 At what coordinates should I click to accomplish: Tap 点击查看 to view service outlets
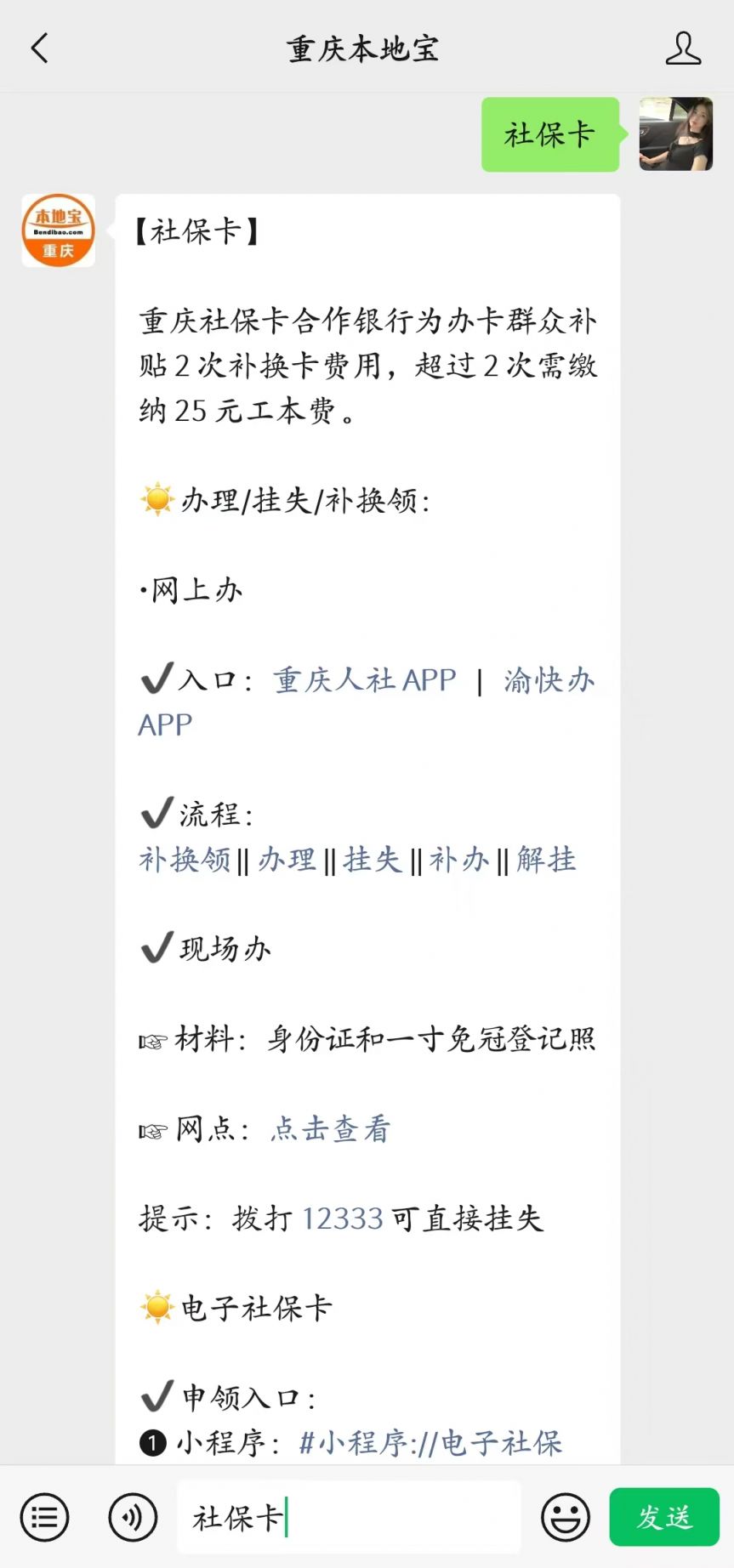point(330,1129)
